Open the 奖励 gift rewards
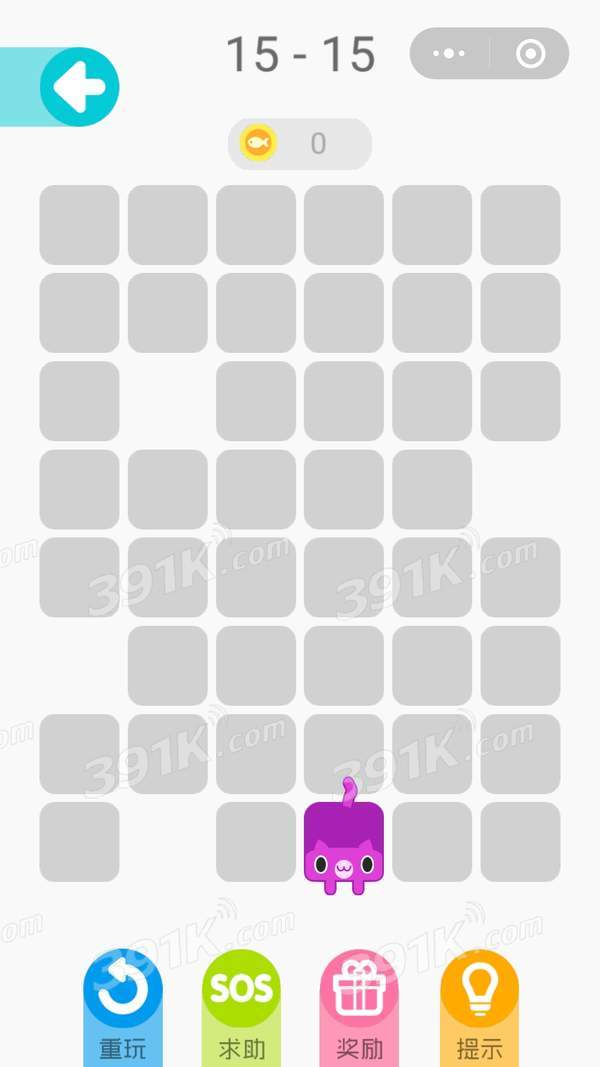This screenshot has height=1067, width=600. click(359, 1001)
